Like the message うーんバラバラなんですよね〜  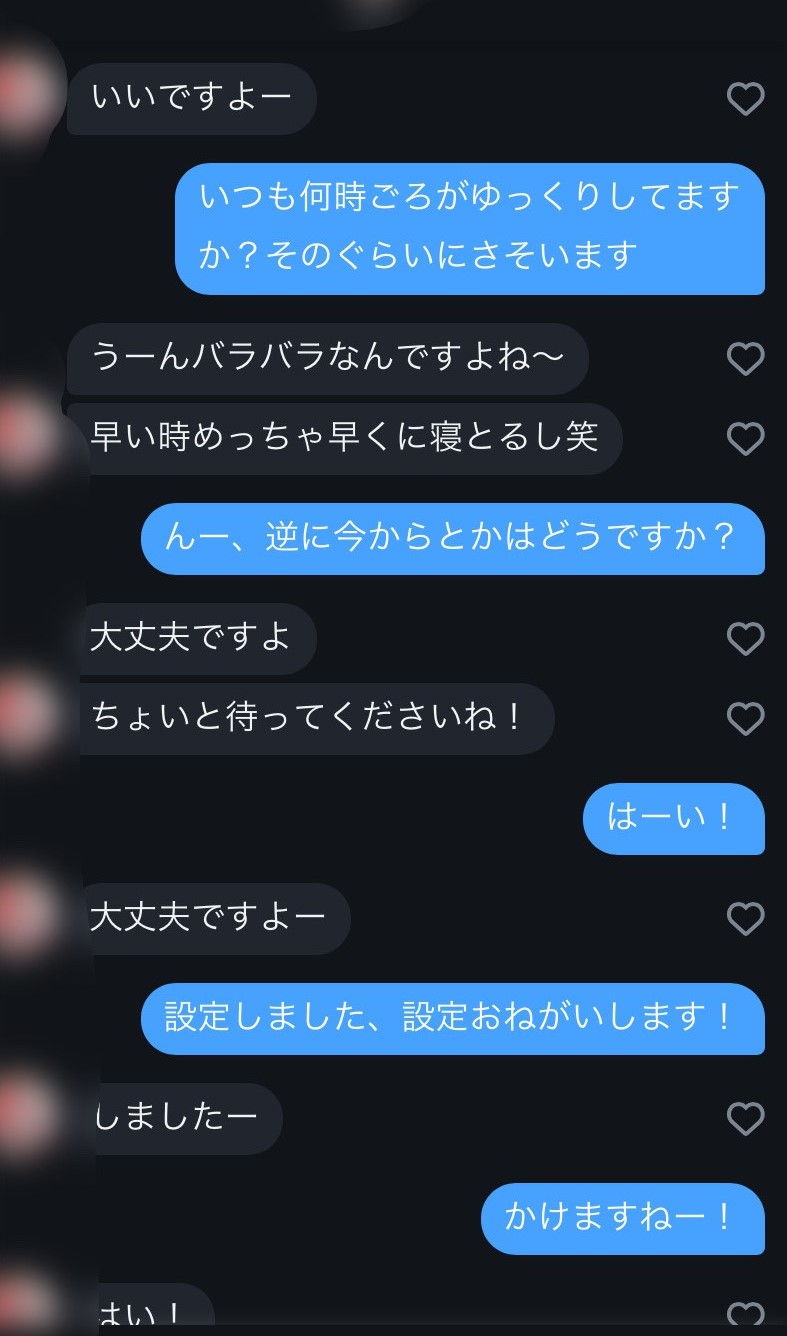[745, 359]
